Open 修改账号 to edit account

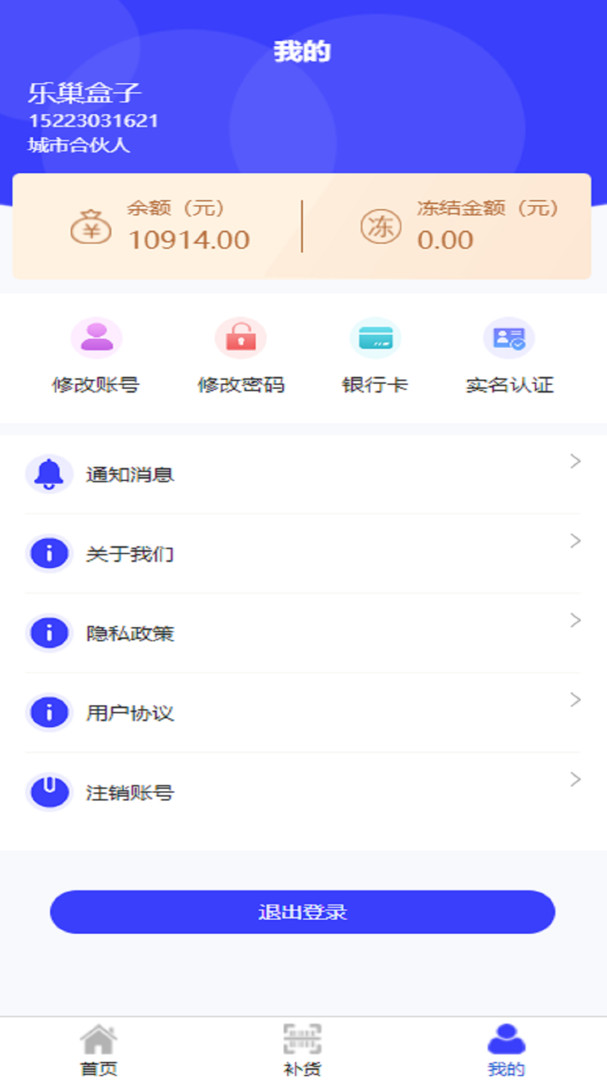[x=96, y=356]
